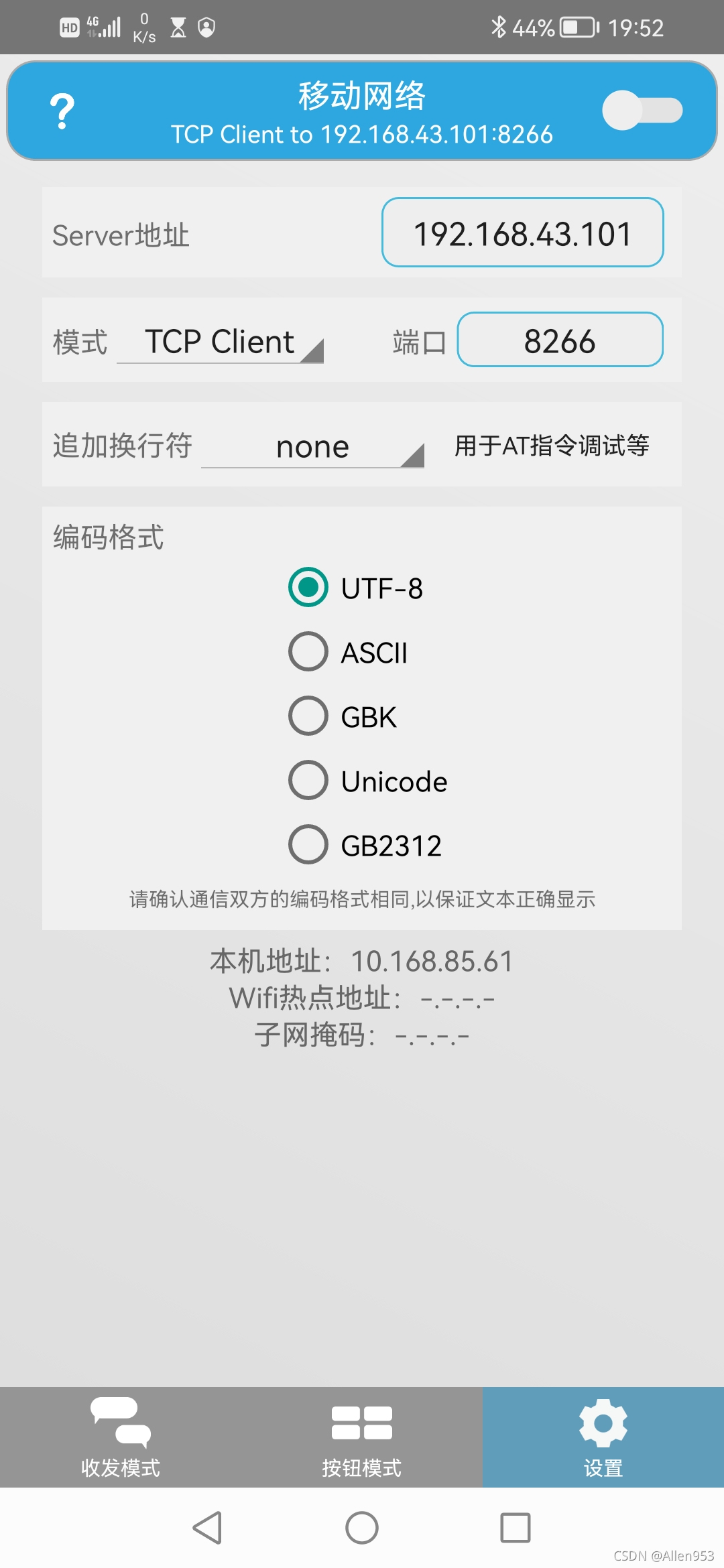The height and width of the screenshot is (1568, 724).
Task: Select GB2312 encoding
Action: (365, 845)
